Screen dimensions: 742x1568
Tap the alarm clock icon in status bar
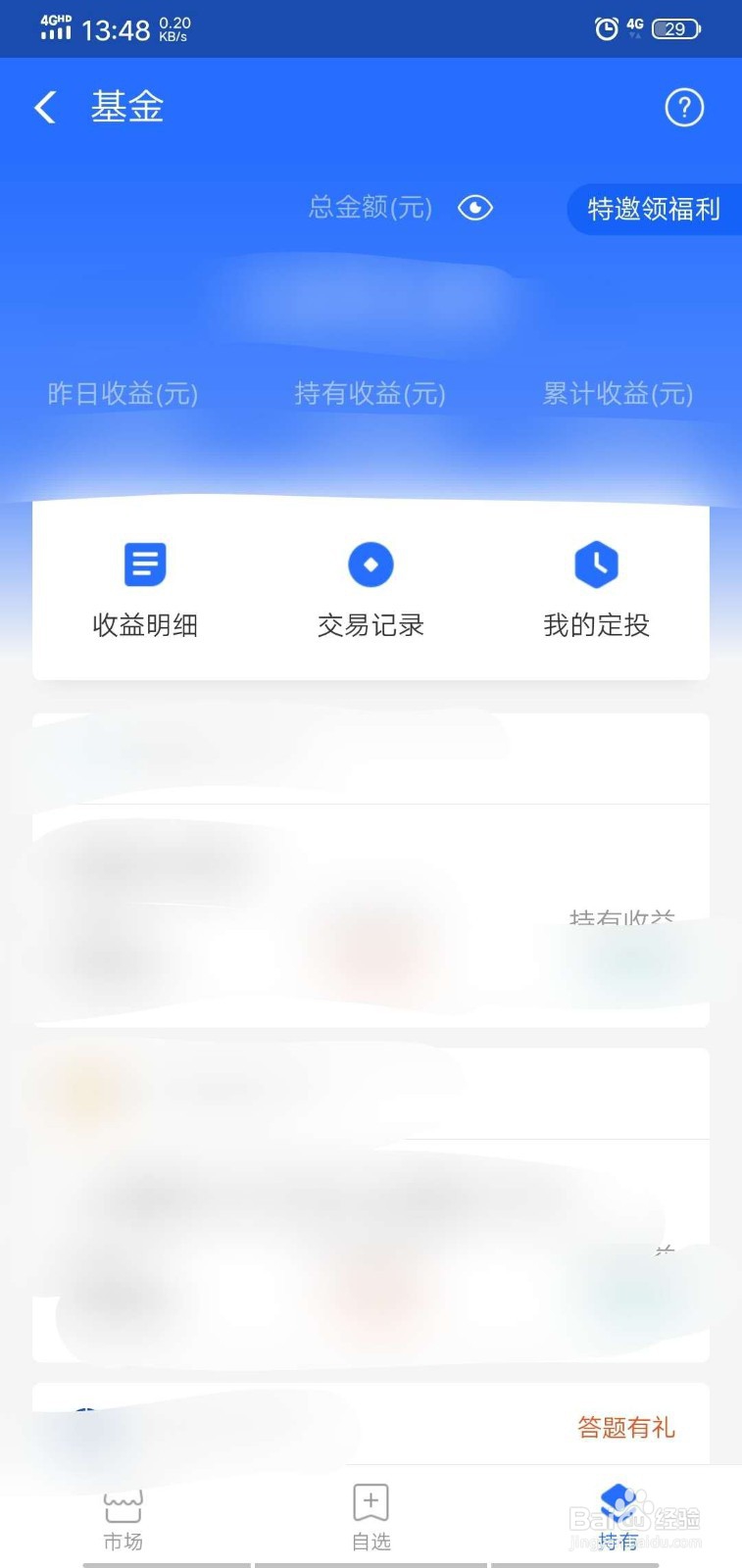(606, 28)
